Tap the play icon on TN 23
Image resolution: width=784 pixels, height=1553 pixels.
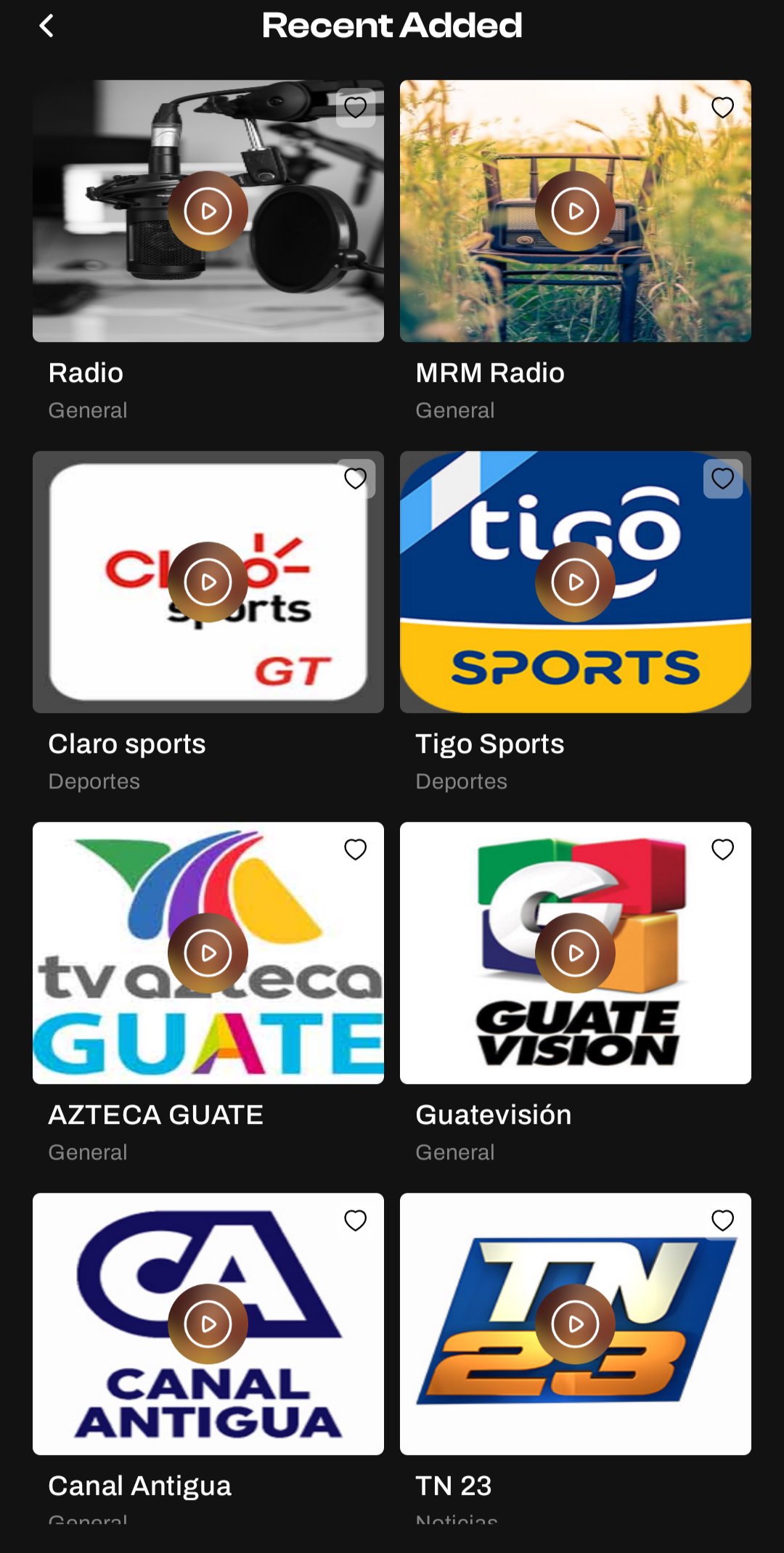[x=575, y=1321]
